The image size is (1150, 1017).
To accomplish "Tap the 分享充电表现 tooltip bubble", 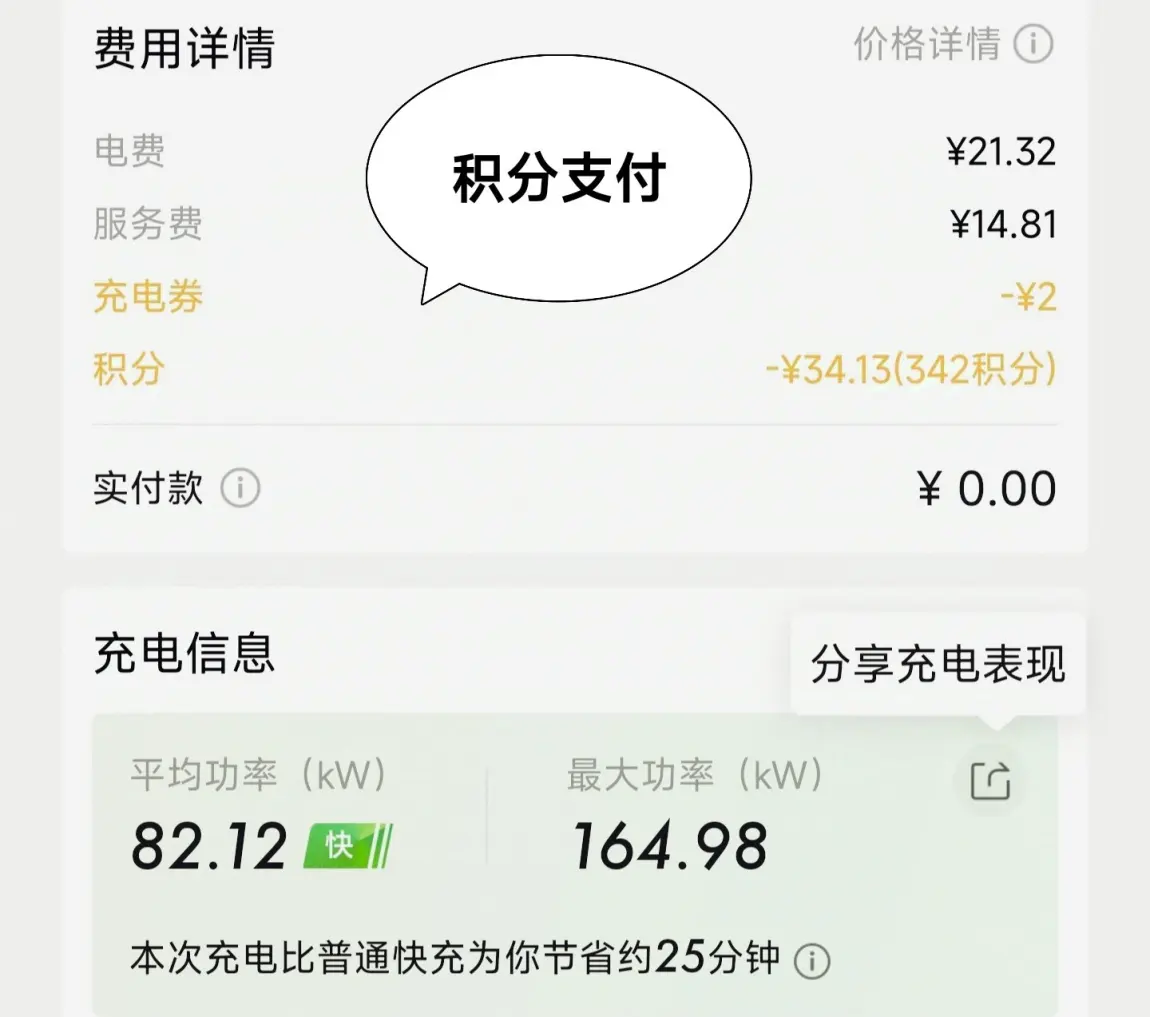I will 937,664.
